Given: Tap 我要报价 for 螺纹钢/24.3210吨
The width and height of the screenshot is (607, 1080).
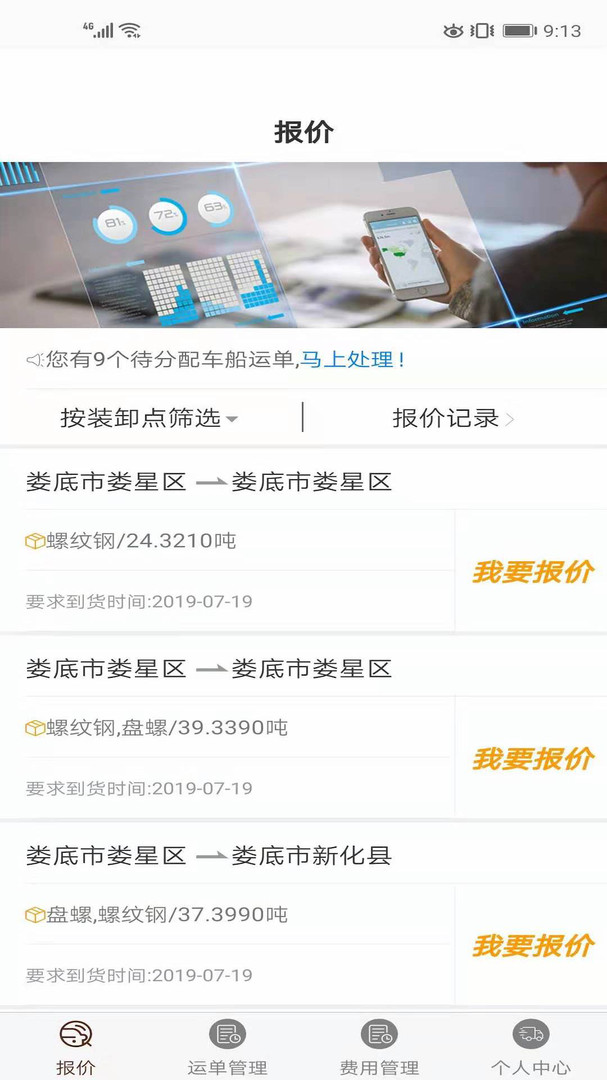Looking at the screenshot, I should tap(532, 572).
